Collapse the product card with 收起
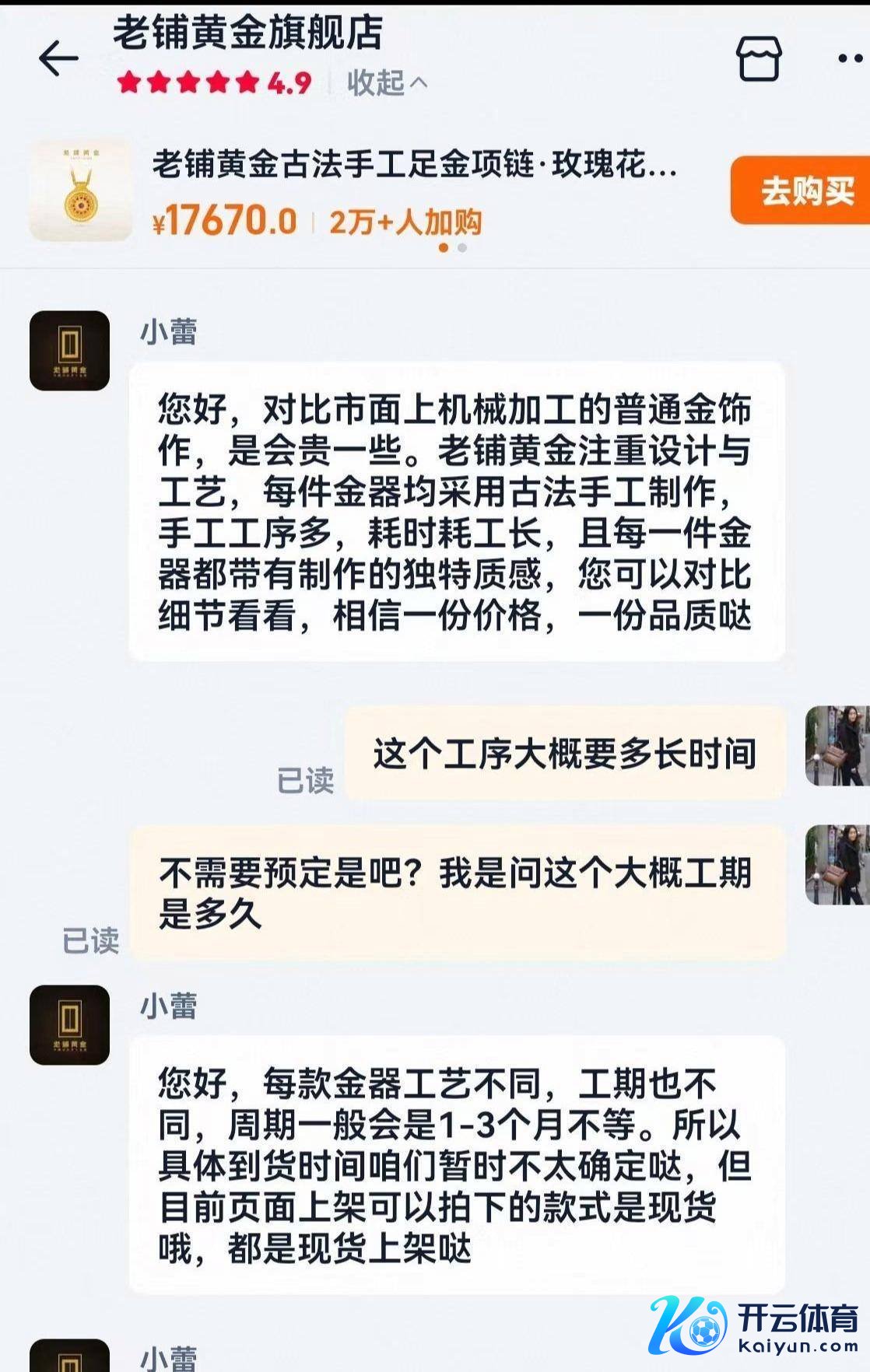 [387, 82]
